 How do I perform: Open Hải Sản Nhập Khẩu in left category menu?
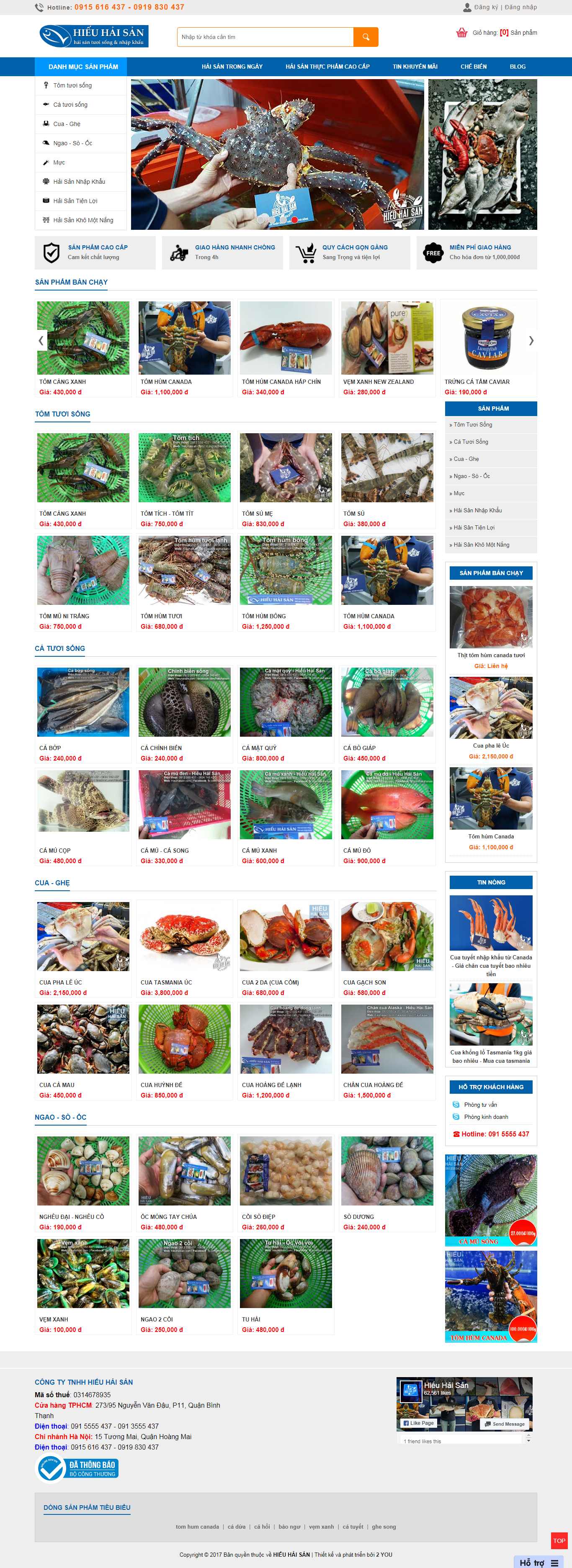[x=79, y=182]
